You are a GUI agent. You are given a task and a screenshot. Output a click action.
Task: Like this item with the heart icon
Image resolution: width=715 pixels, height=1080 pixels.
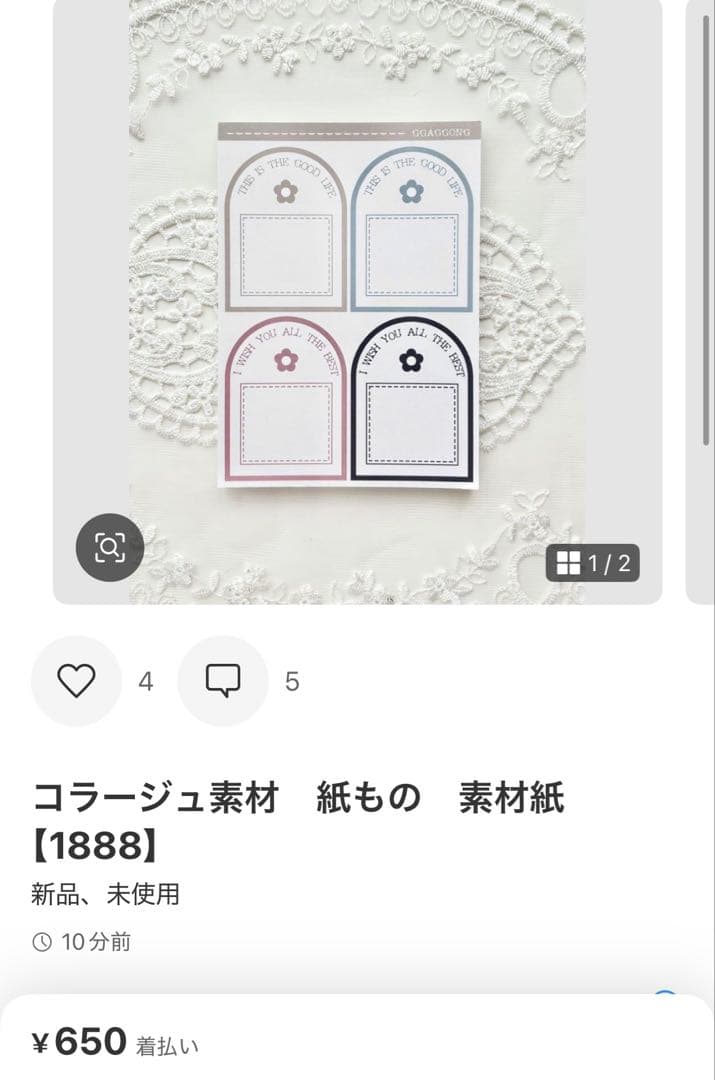coord(76,681)
